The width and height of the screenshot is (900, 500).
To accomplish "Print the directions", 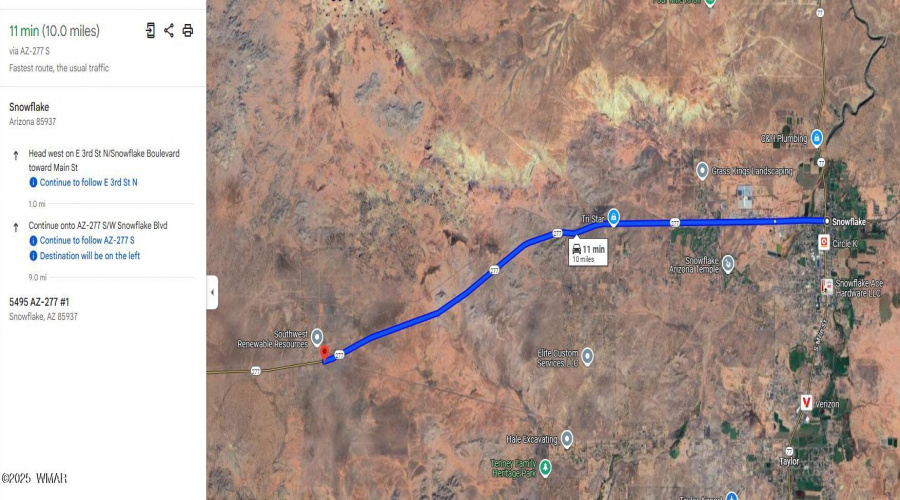I will (x=187, y=30).
